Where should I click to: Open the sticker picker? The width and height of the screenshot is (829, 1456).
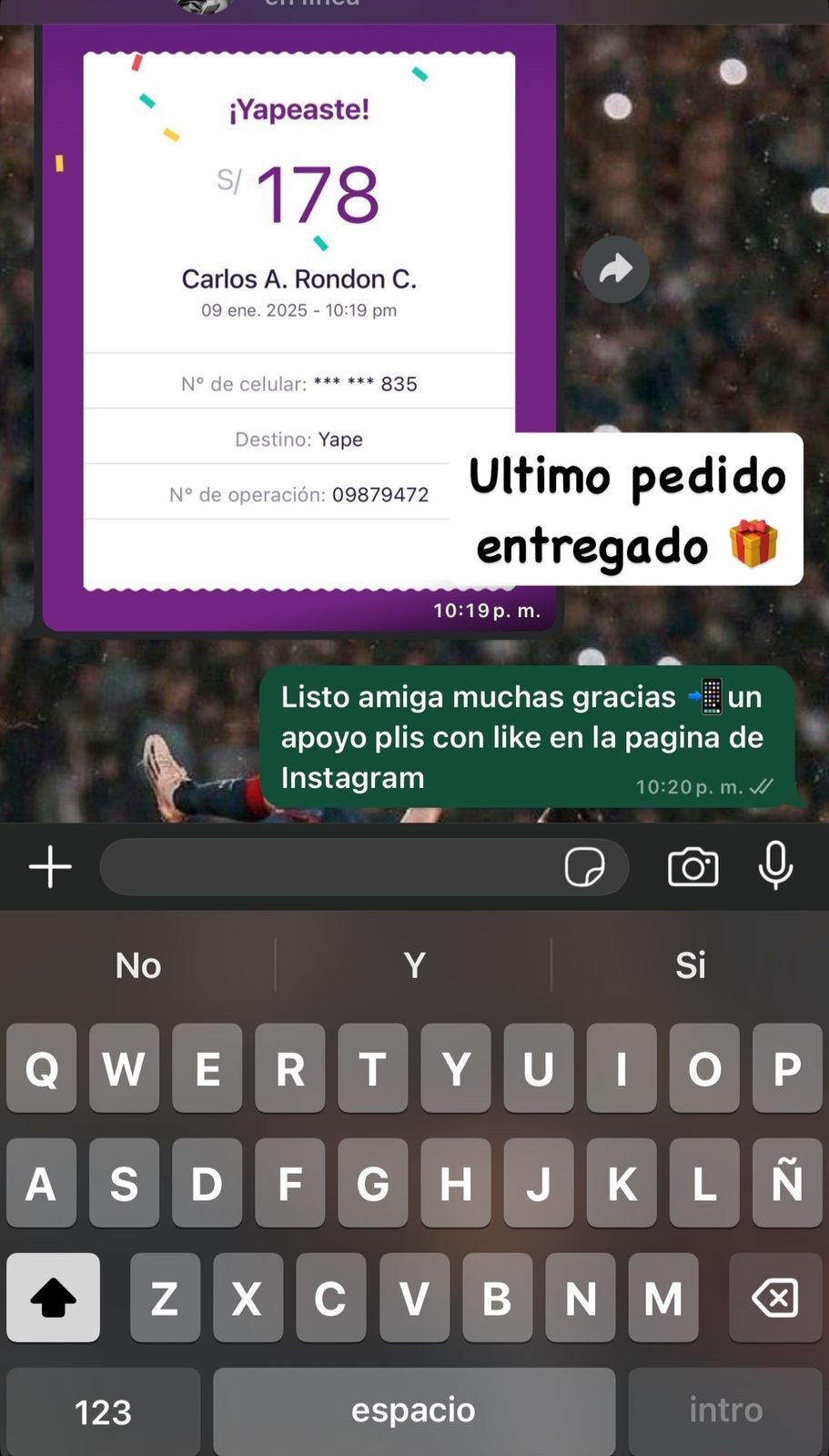point(584,867)
